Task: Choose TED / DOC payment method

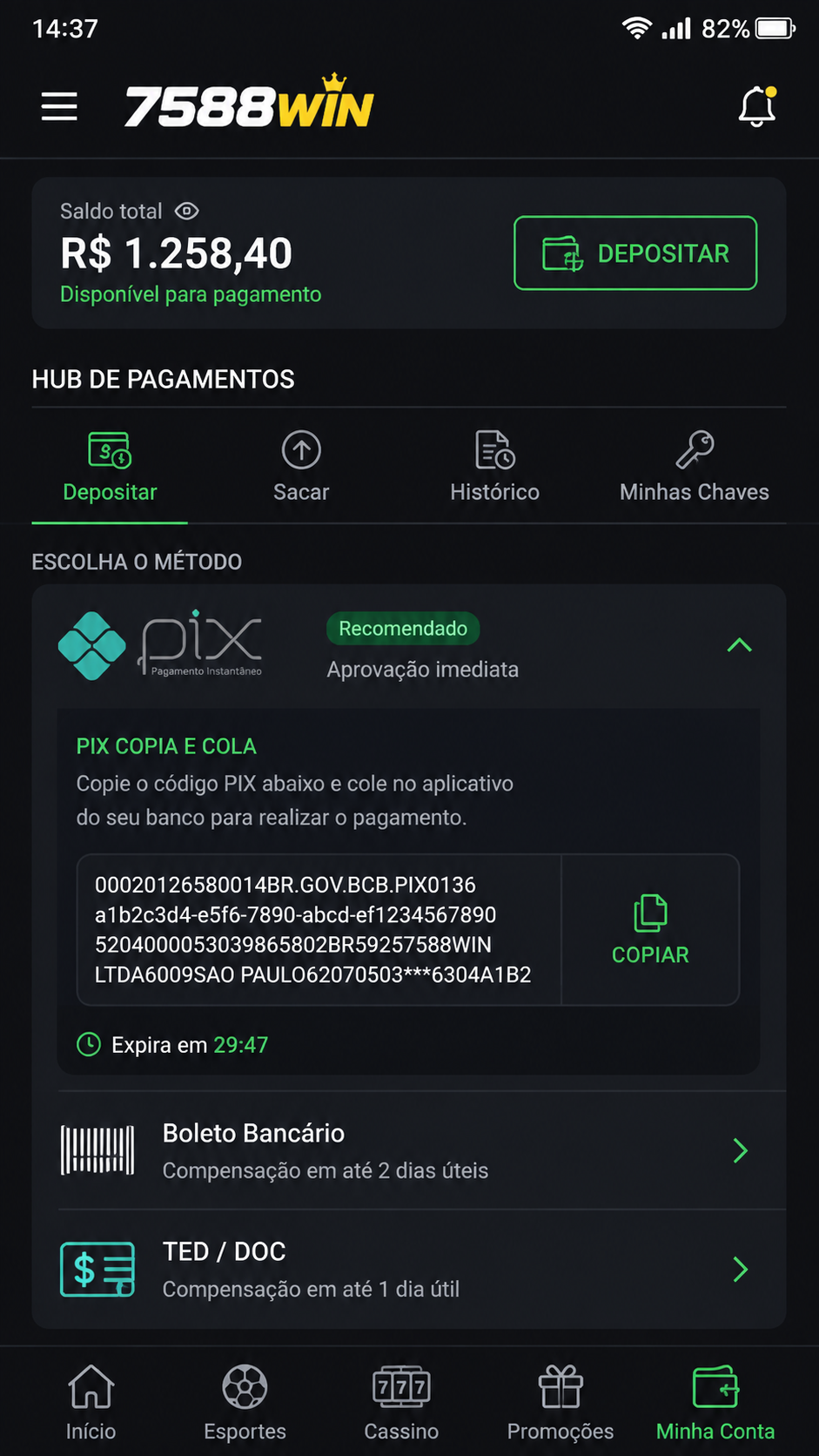Action: click(x=409, y=1270)
